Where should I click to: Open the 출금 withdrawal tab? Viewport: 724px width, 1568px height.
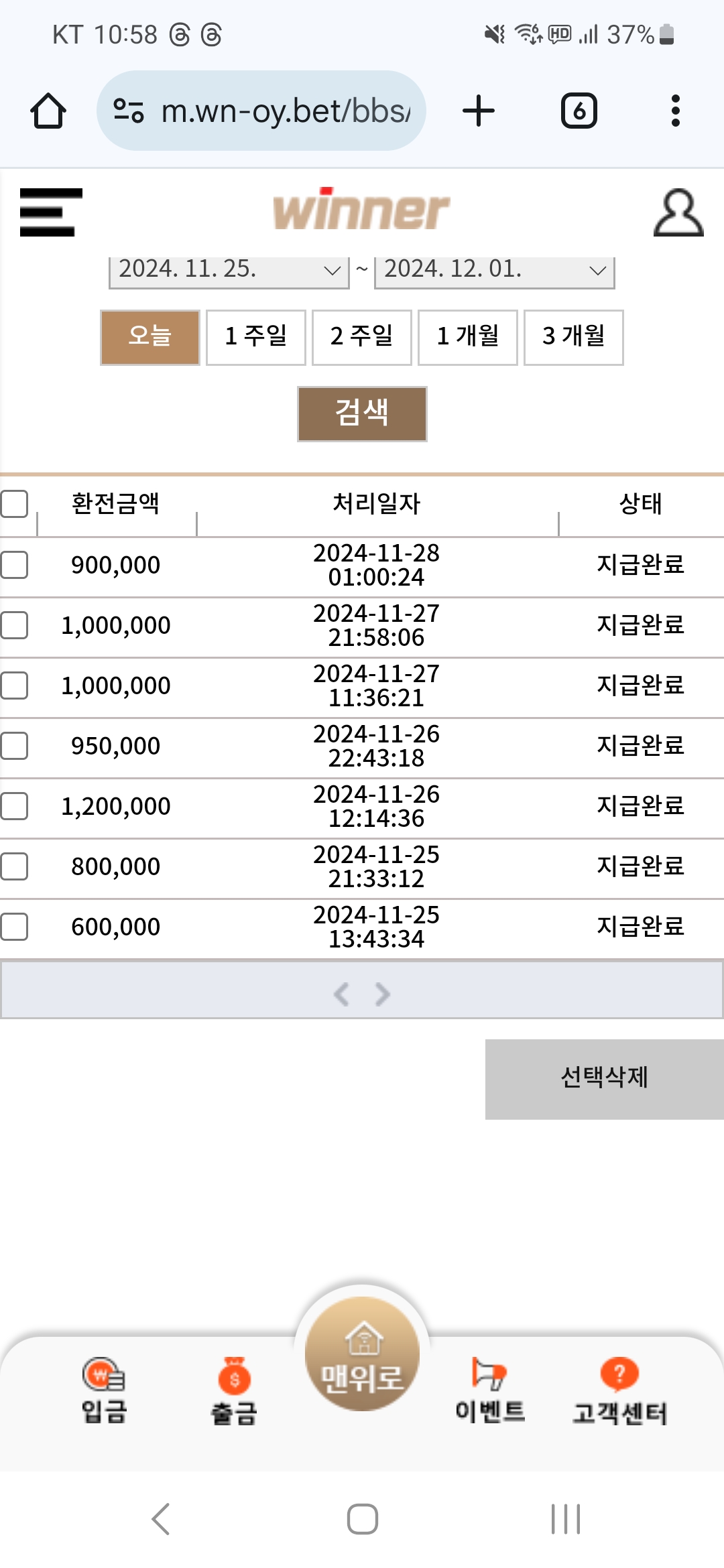[234, 1390]
